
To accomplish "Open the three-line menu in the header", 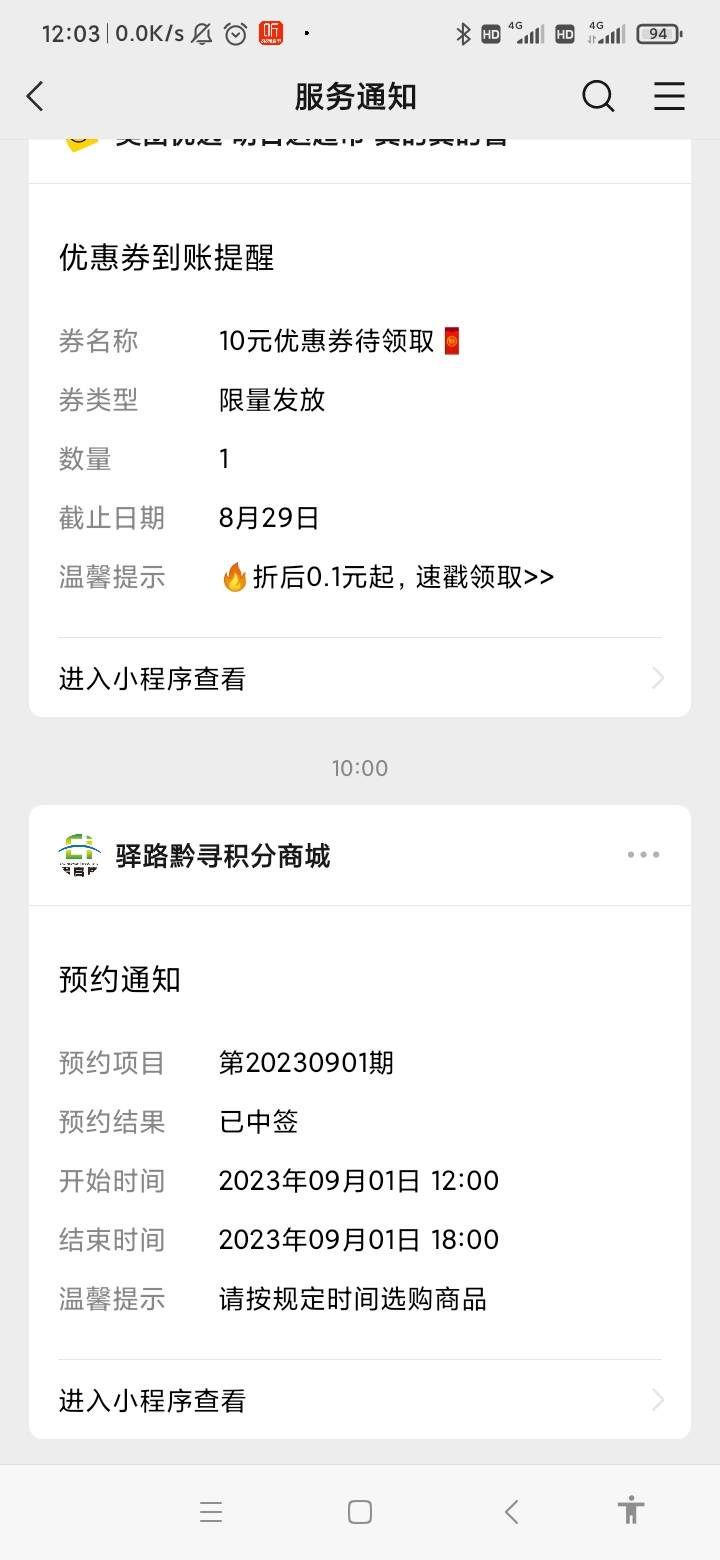I will 669,97.
